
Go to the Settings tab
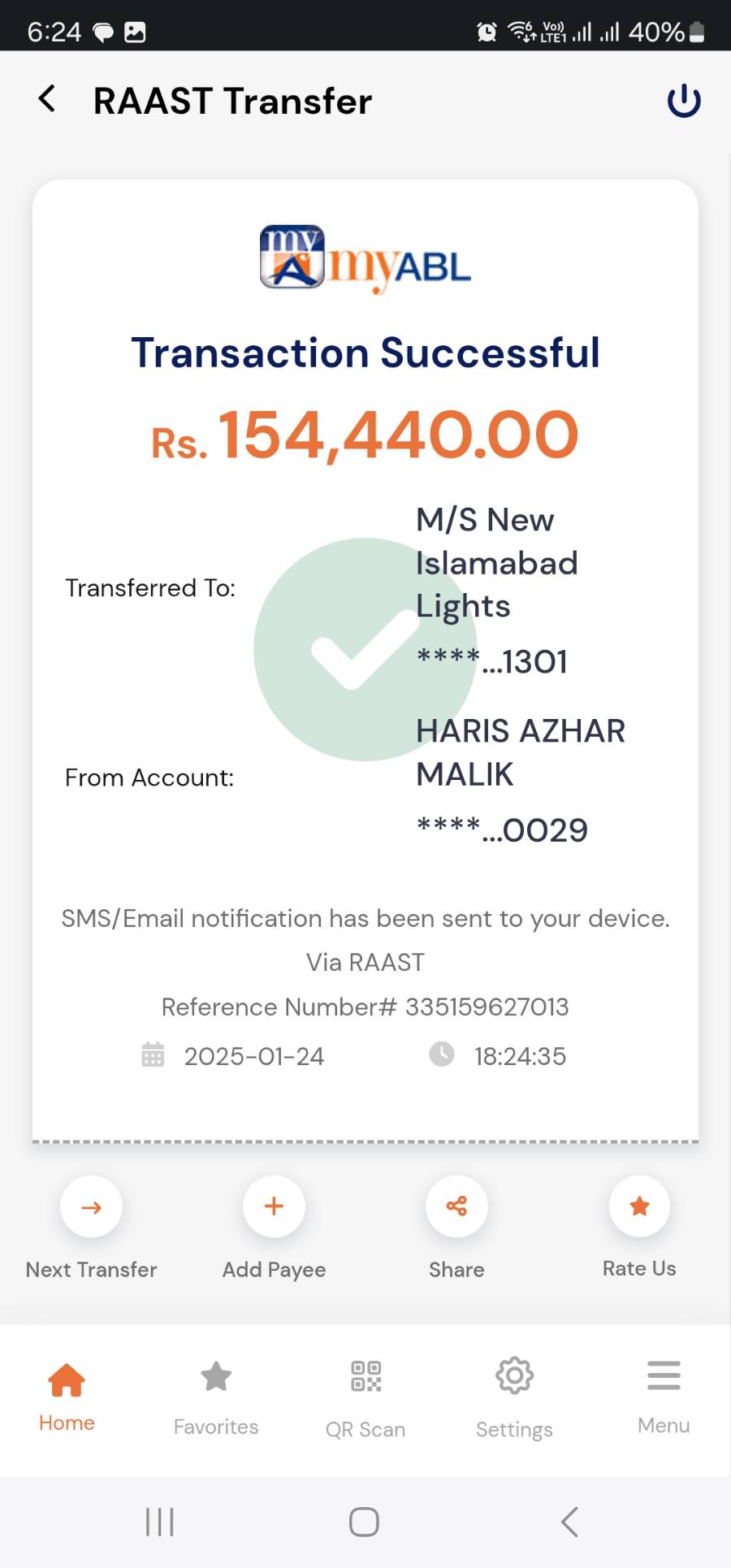[x=514, y=1396]
